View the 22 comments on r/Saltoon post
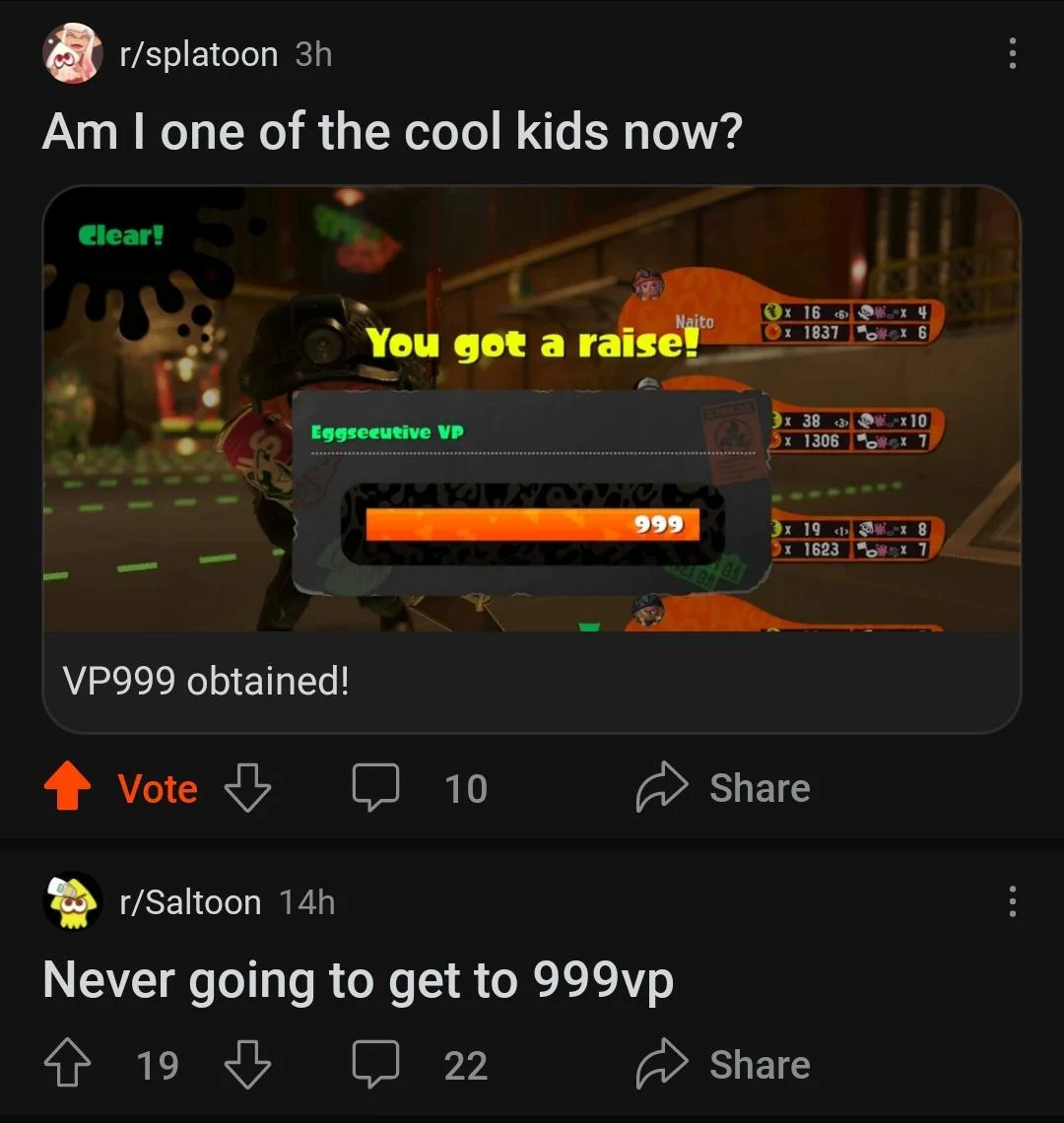1064x1123 pixels. (421, 1065)
